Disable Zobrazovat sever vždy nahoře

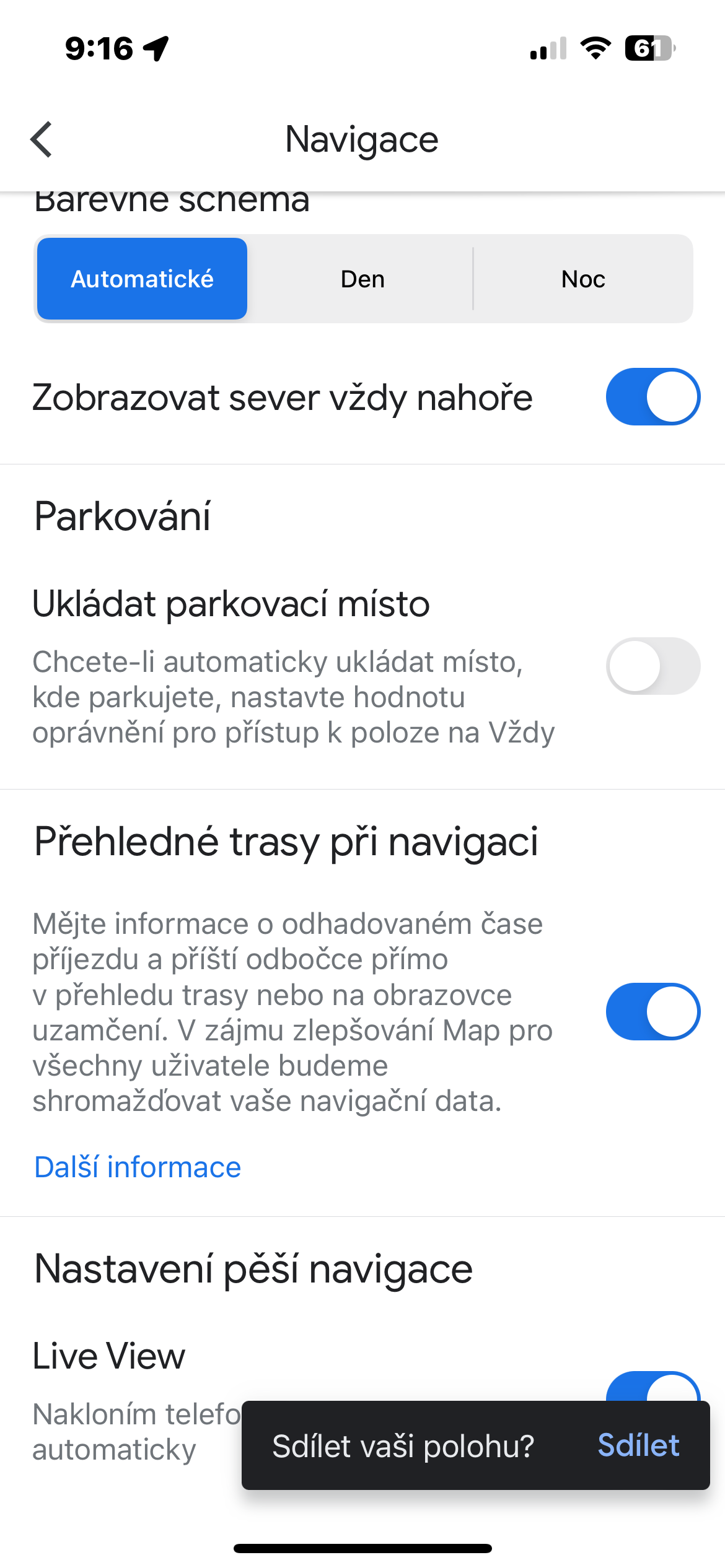tap(652, 397)
